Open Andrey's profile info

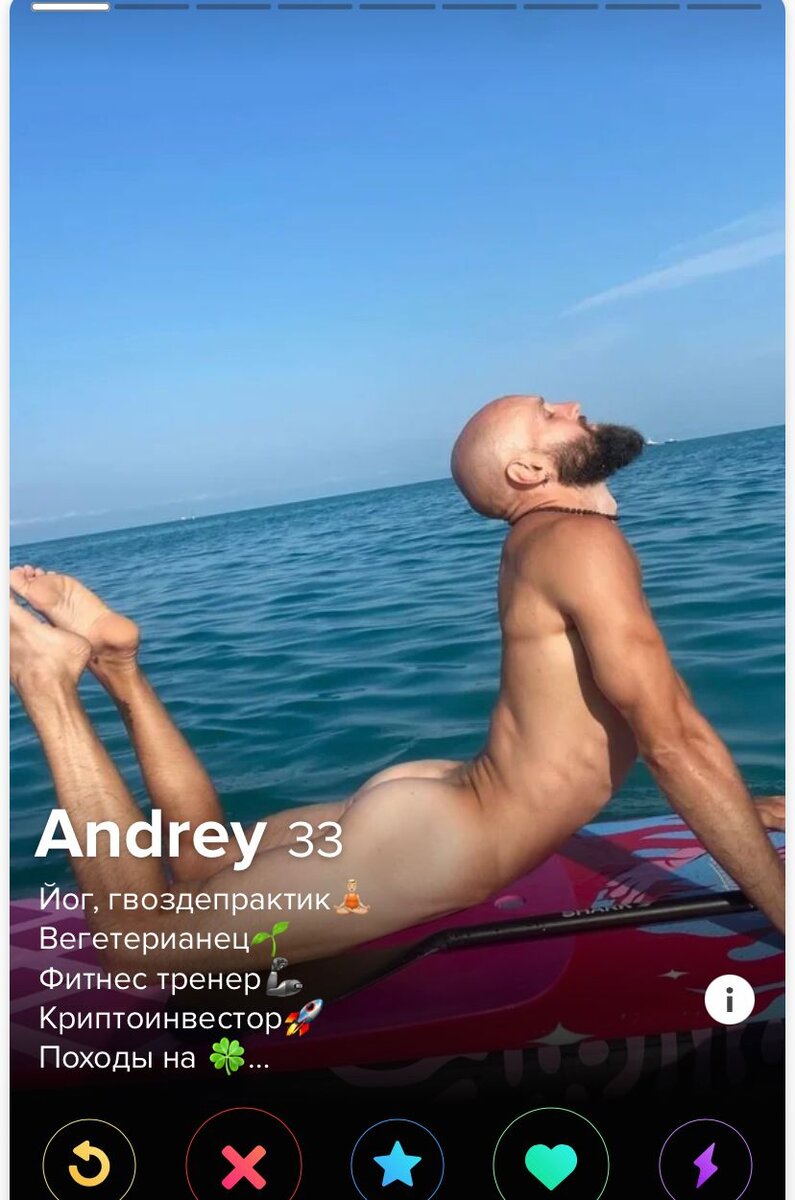(729, 999)
